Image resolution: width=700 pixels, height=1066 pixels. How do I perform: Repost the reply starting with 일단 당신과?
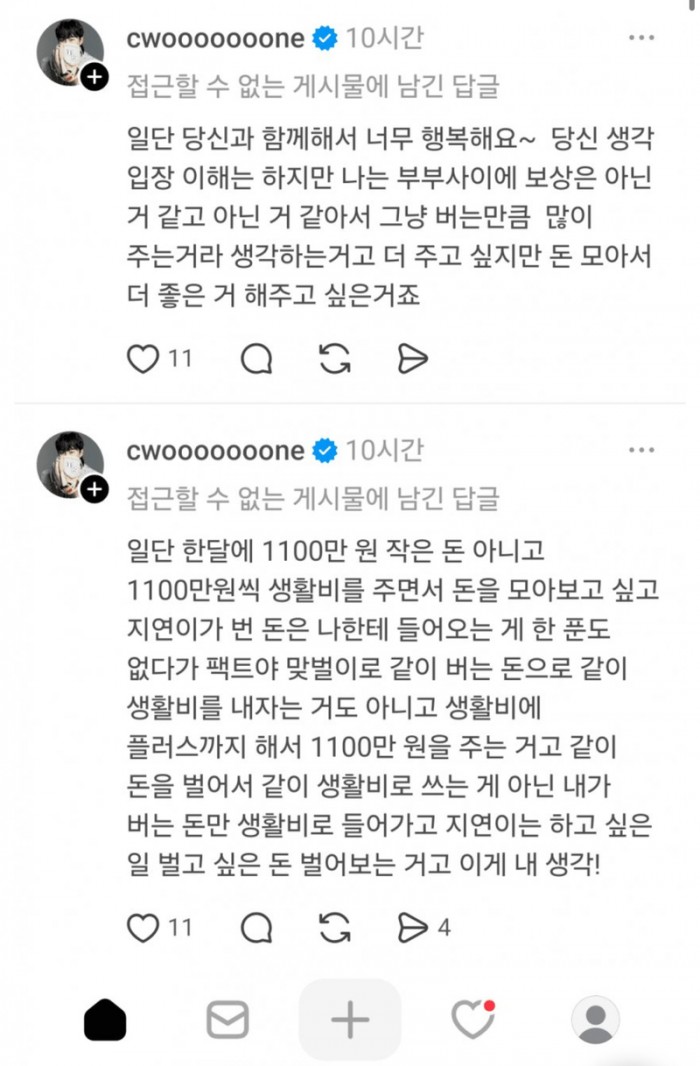[333, 358]
